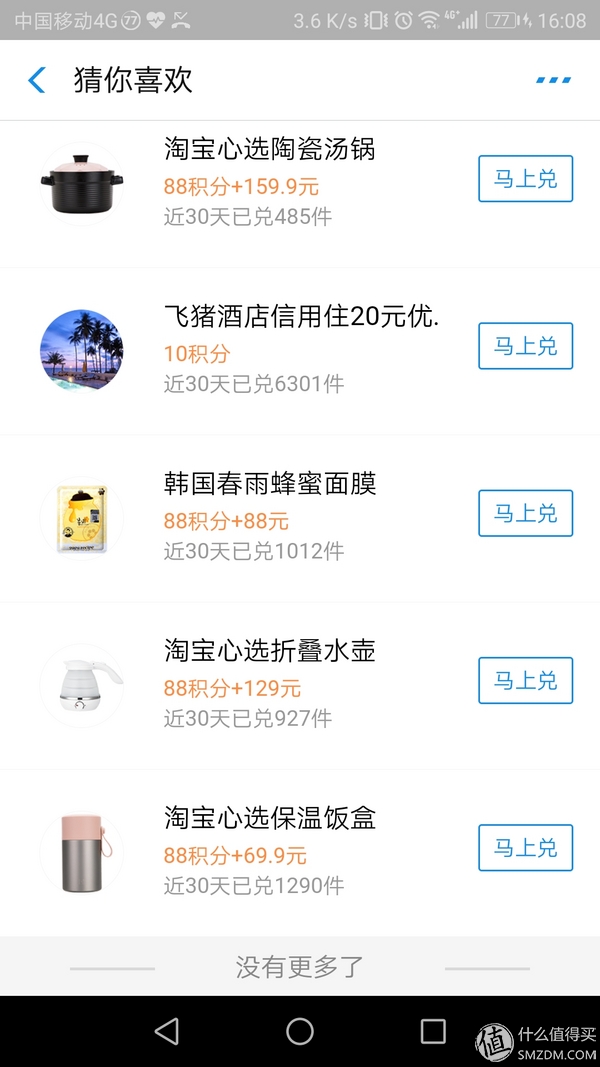
Task: Go back from 猜你喜欢 page
Action: tap(37, 80)
